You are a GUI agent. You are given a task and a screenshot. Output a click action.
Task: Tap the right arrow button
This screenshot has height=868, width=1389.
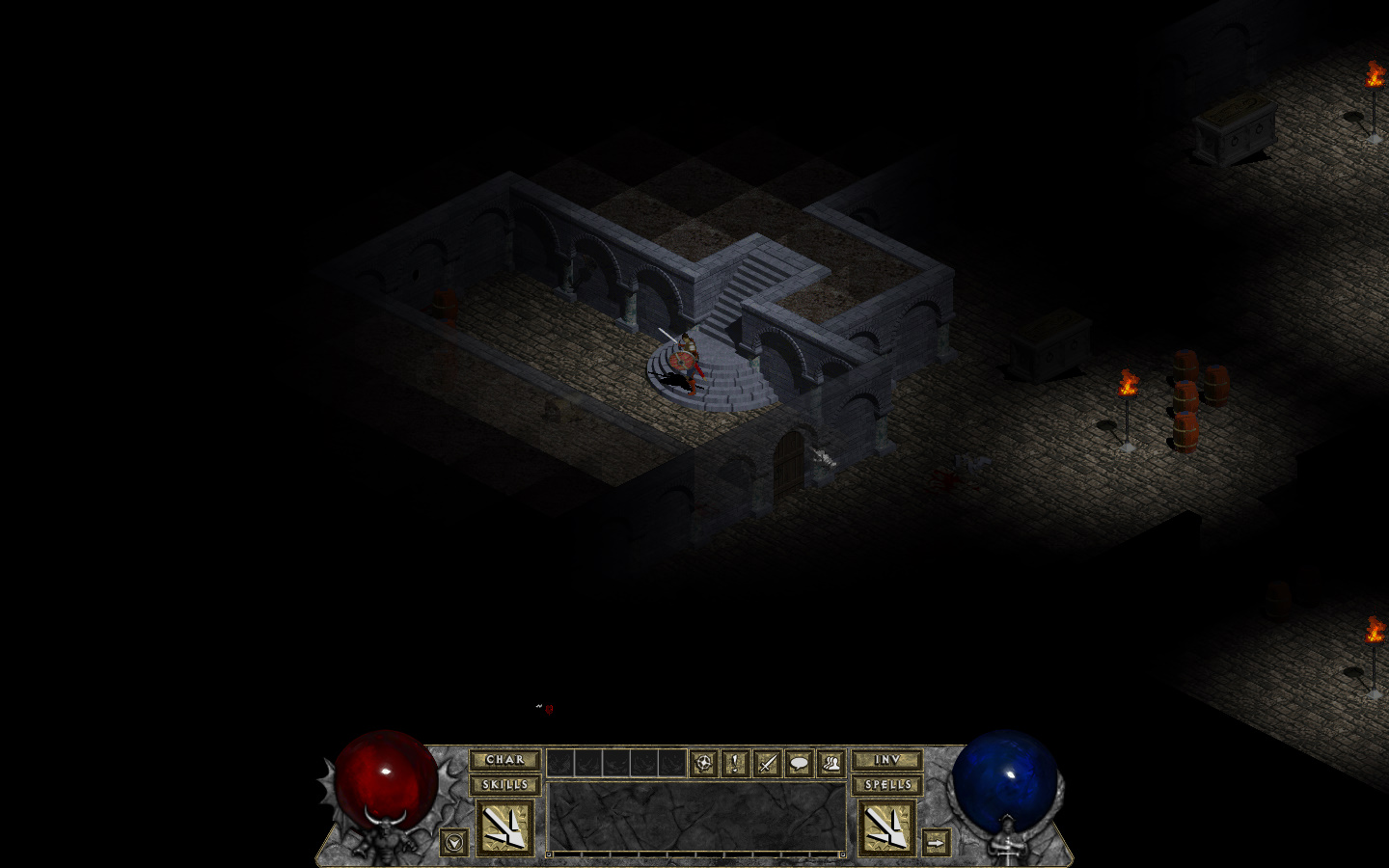pyautogui.click(x=936, y=843)
